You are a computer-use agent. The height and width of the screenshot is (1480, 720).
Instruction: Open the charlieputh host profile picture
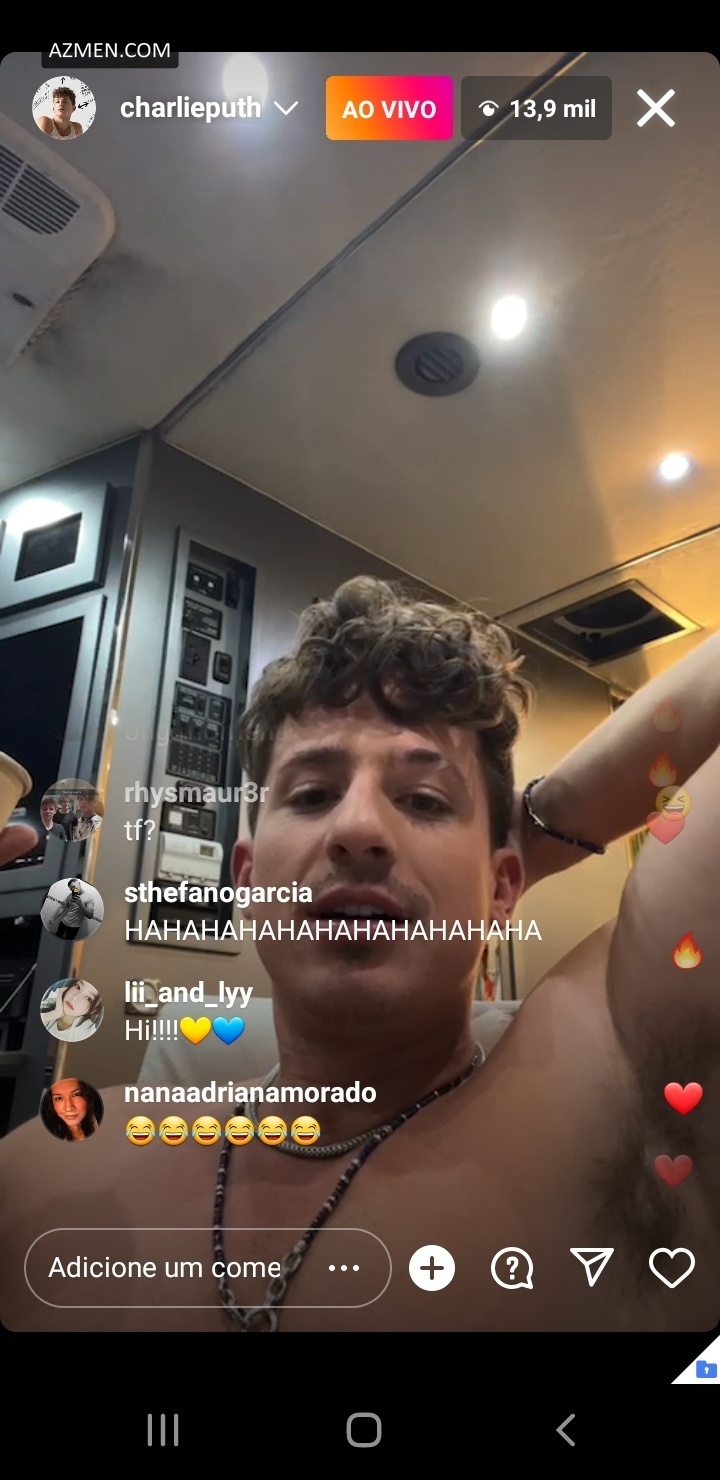64,108
